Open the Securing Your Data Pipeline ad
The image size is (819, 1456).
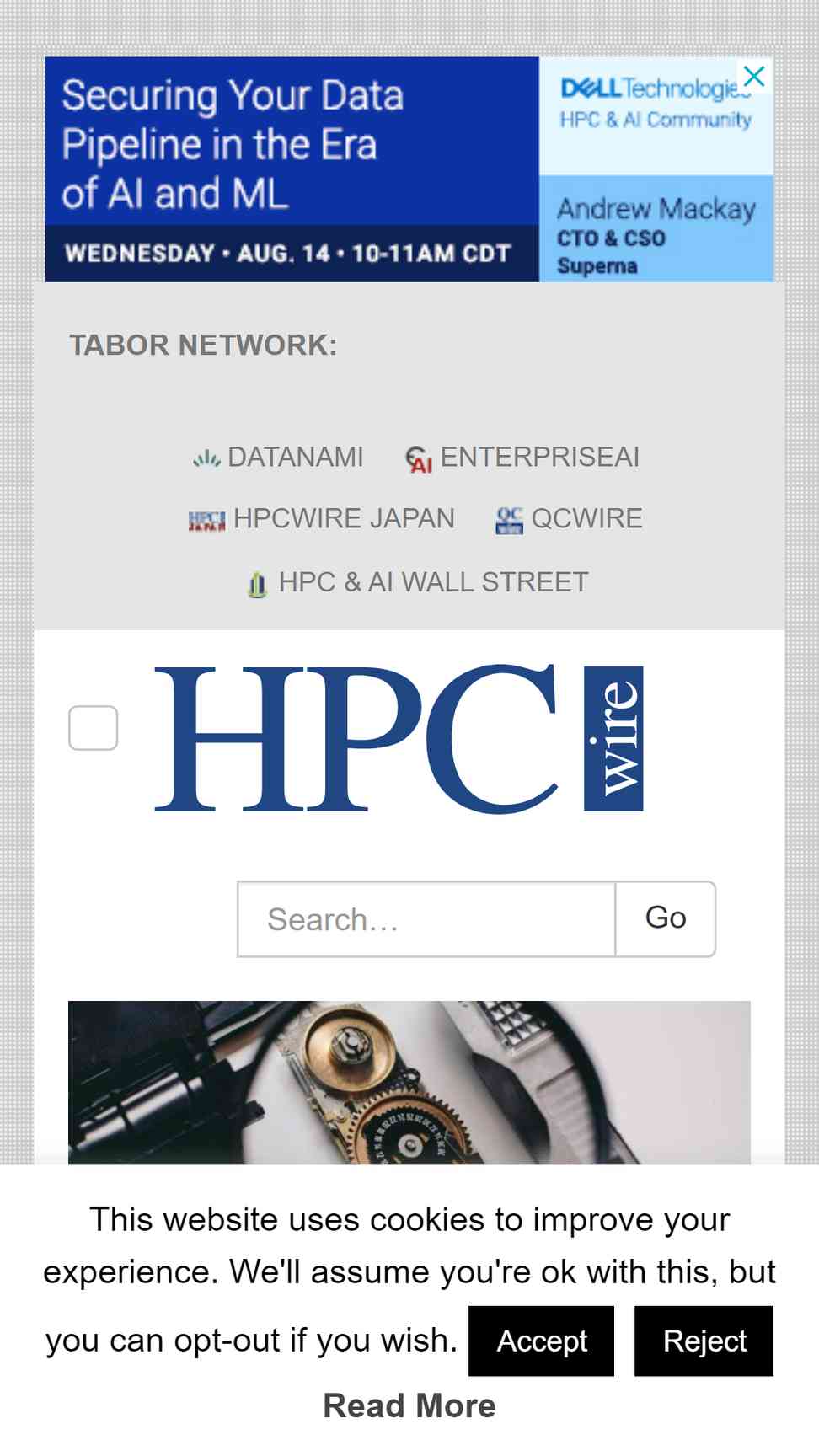[x=409, y=169]
